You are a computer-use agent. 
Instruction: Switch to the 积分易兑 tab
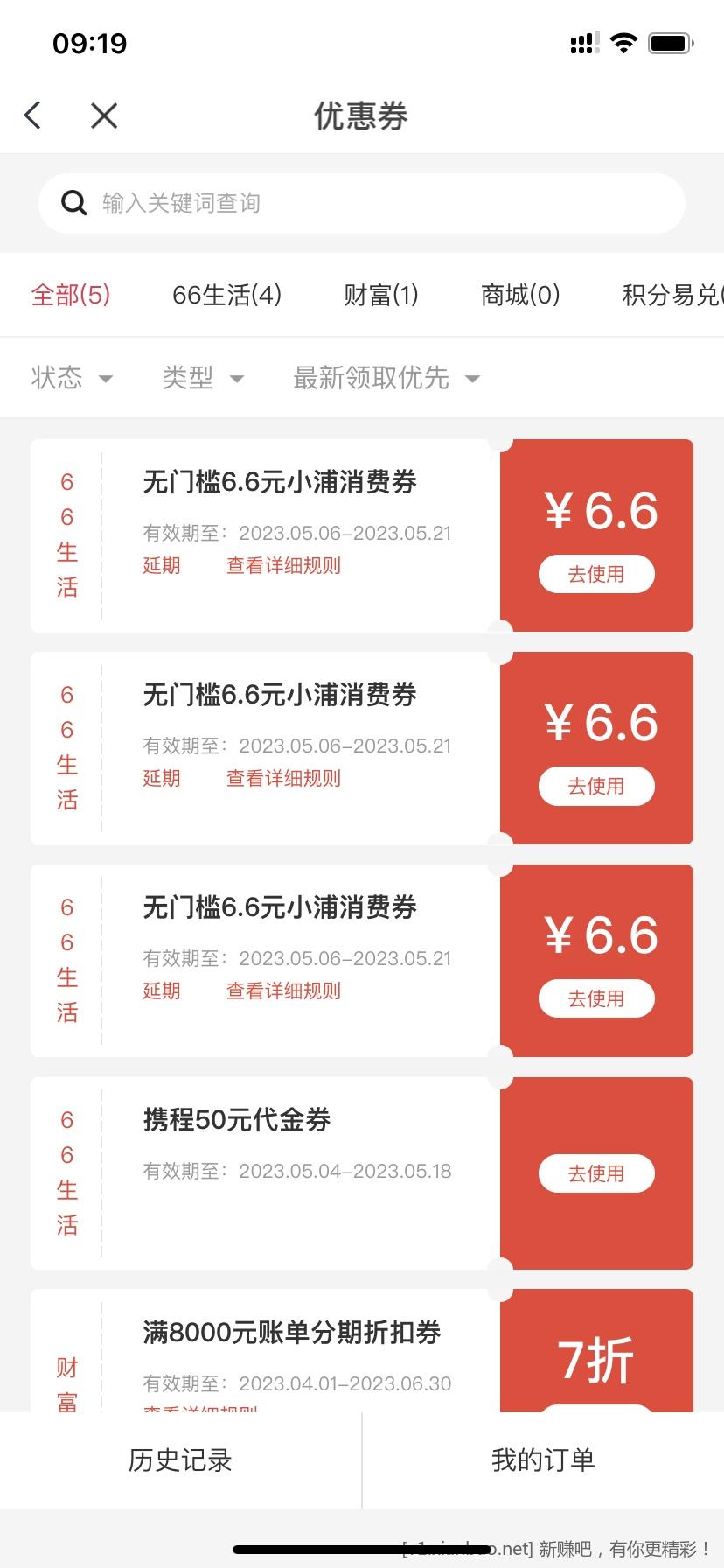[x=671, y=295]
